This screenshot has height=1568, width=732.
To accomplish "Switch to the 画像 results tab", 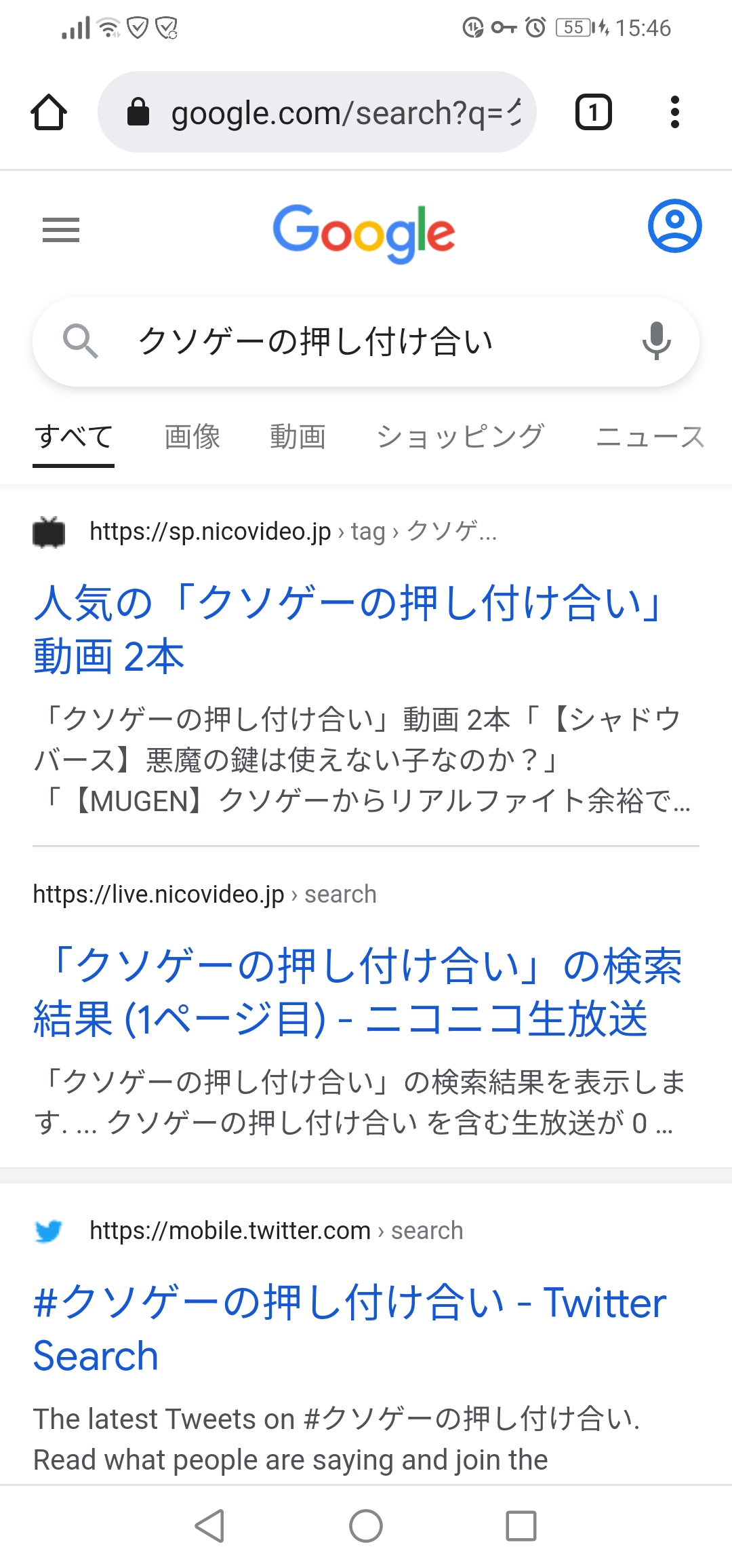I will pyautogui.click(x=192, y=436).
